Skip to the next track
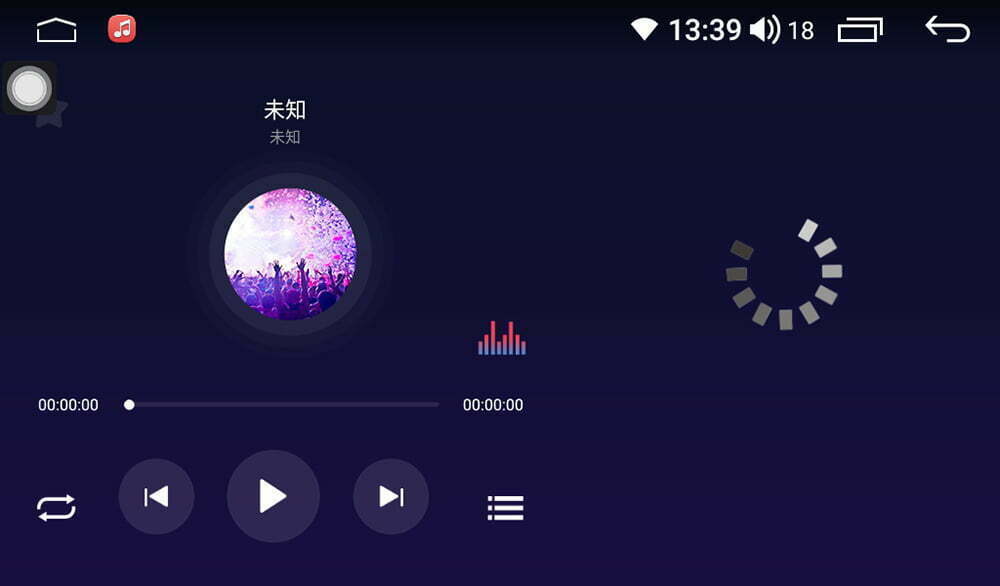The image size is (1000, 586). [x=391, y=497]
